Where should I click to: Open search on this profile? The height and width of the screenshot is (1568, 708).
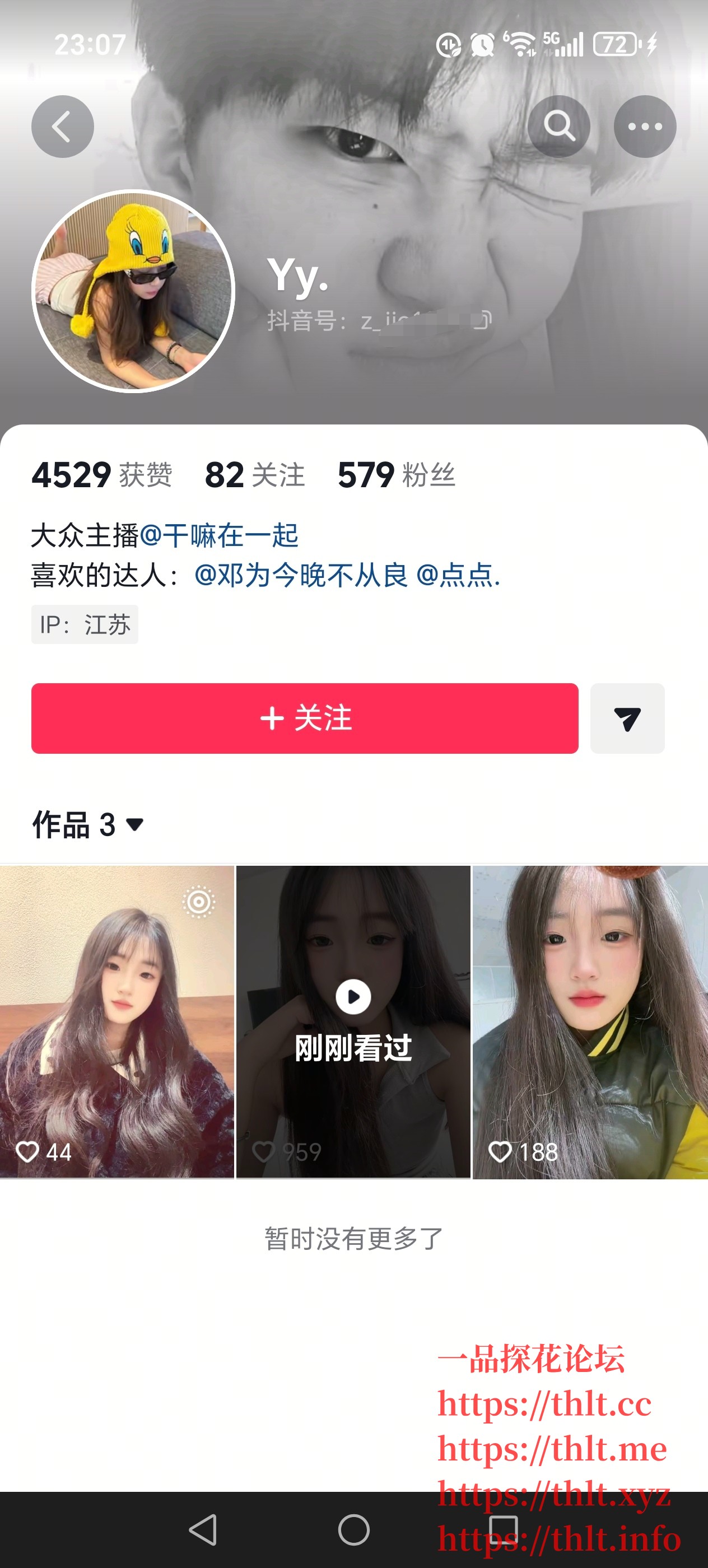(x=558, y=127)
